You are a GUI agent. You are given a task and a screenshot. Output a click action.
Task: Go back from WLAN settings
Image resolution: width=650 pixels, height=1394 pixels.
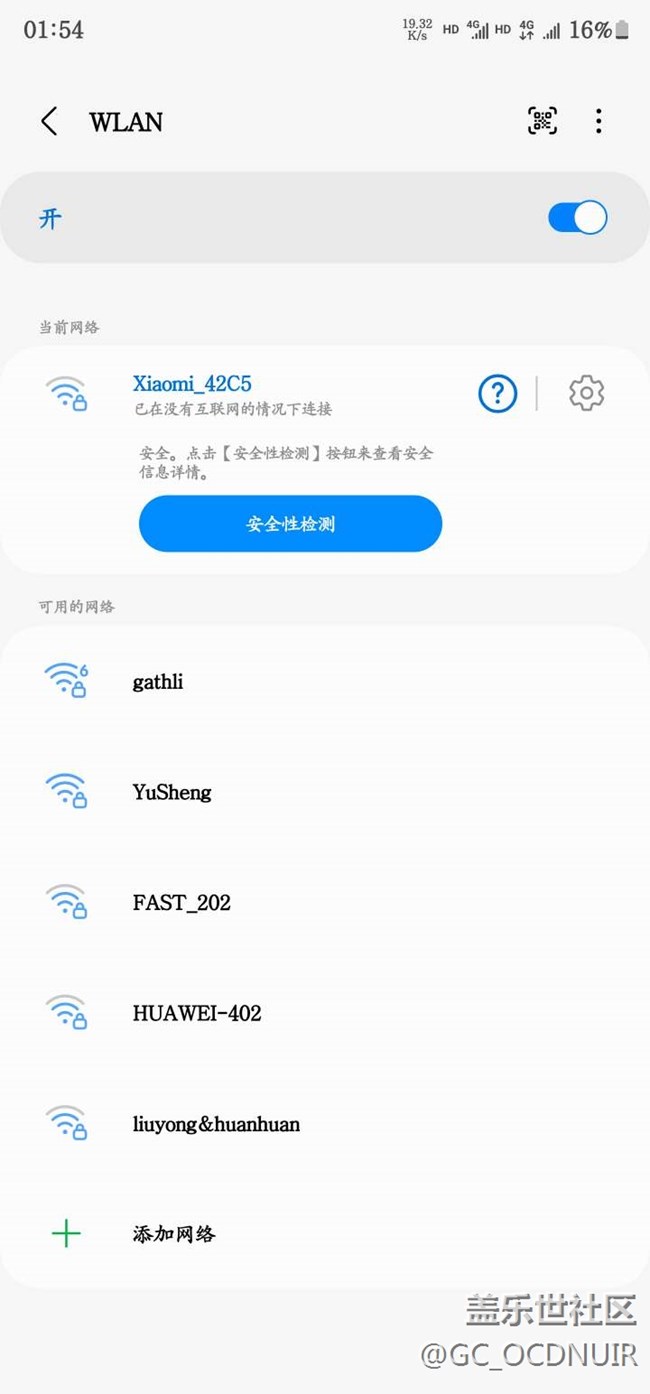[x=49, y=122]
